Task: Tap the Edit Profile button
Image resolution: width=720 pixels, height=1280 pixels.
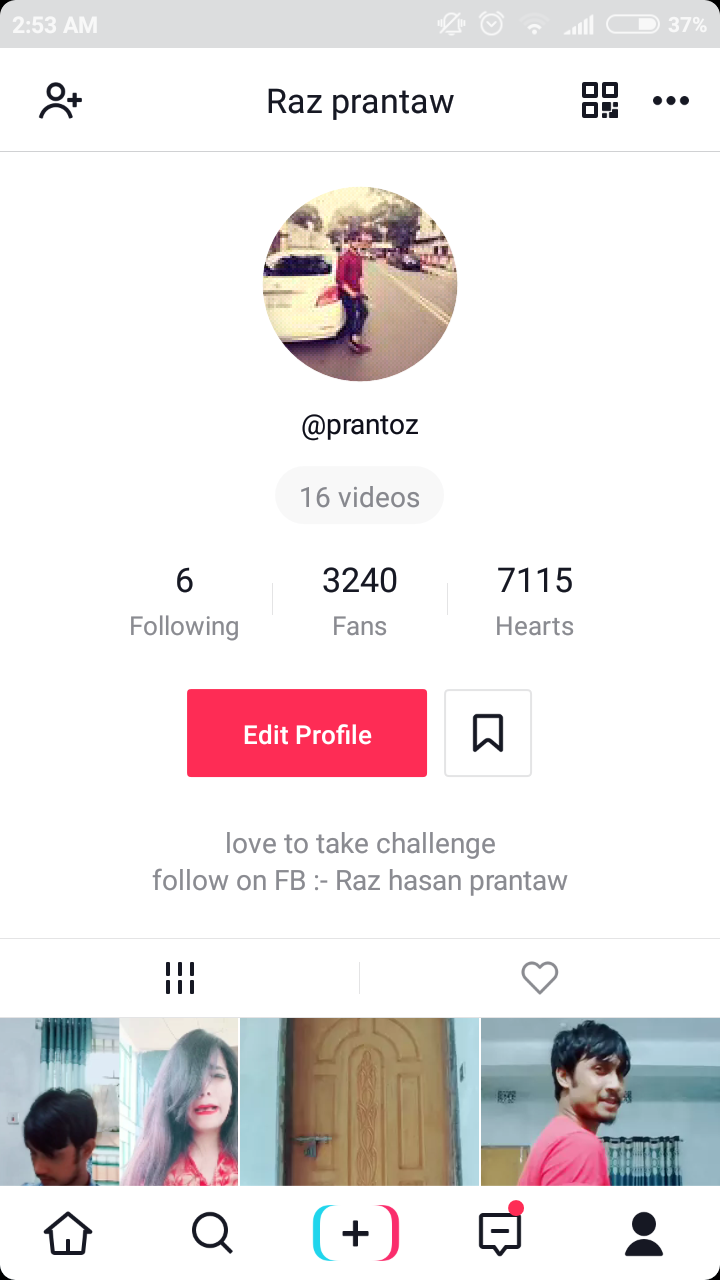Action: coord(307,733)
